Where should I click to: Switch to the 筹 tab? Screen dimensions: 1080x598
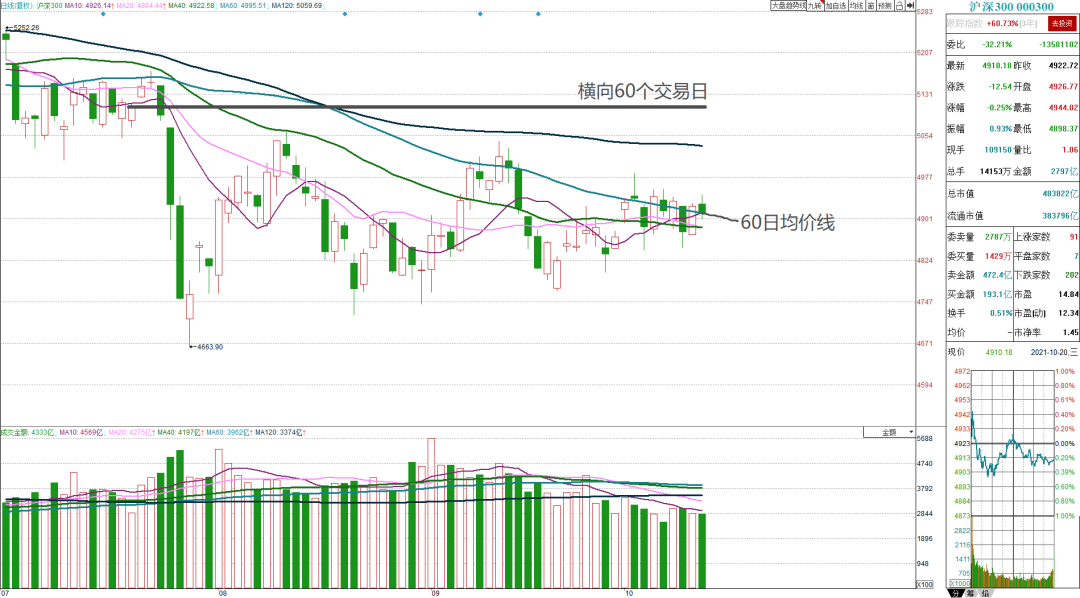coord(971,593)
